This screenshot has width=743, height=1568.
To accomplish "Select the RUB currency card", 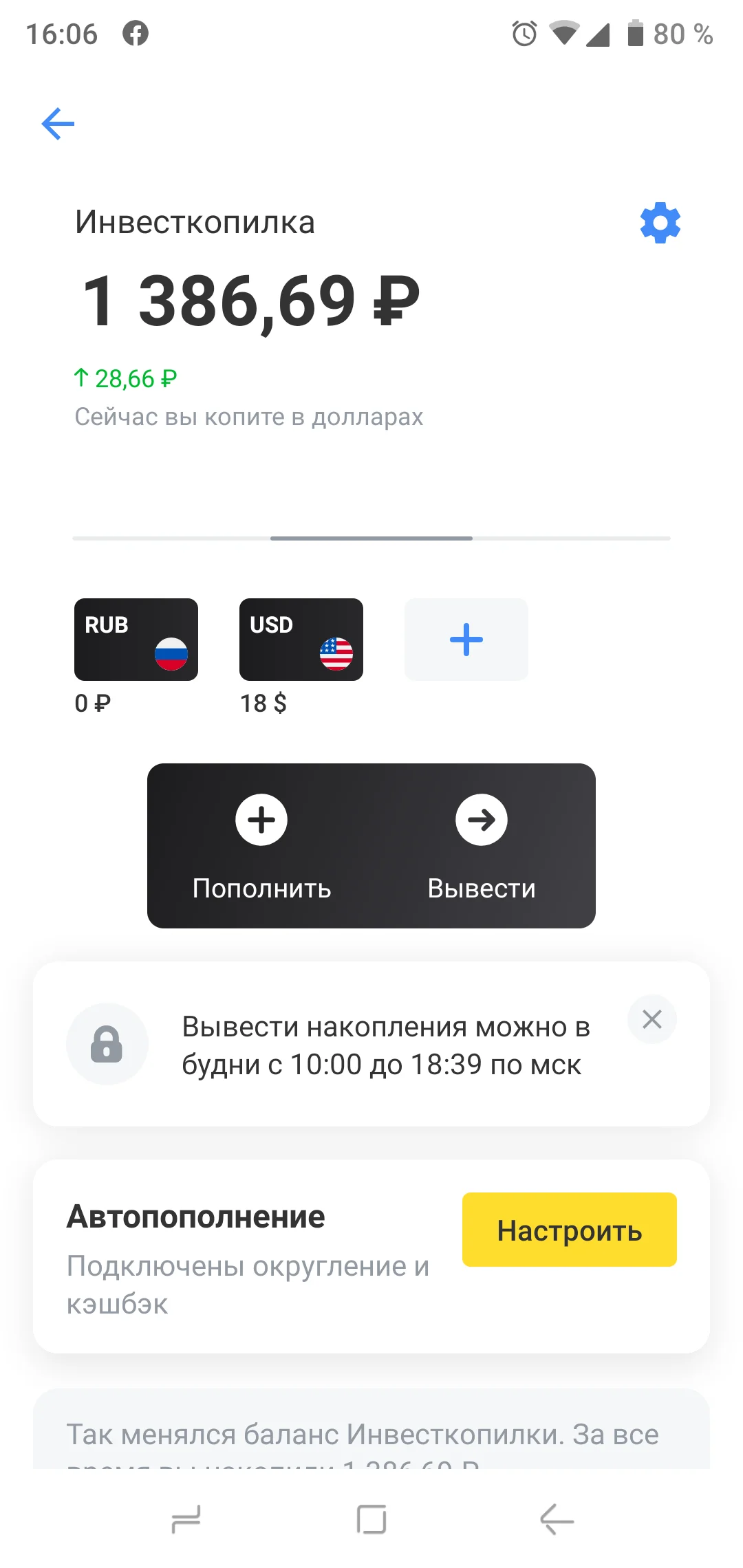I will (136, 640).
